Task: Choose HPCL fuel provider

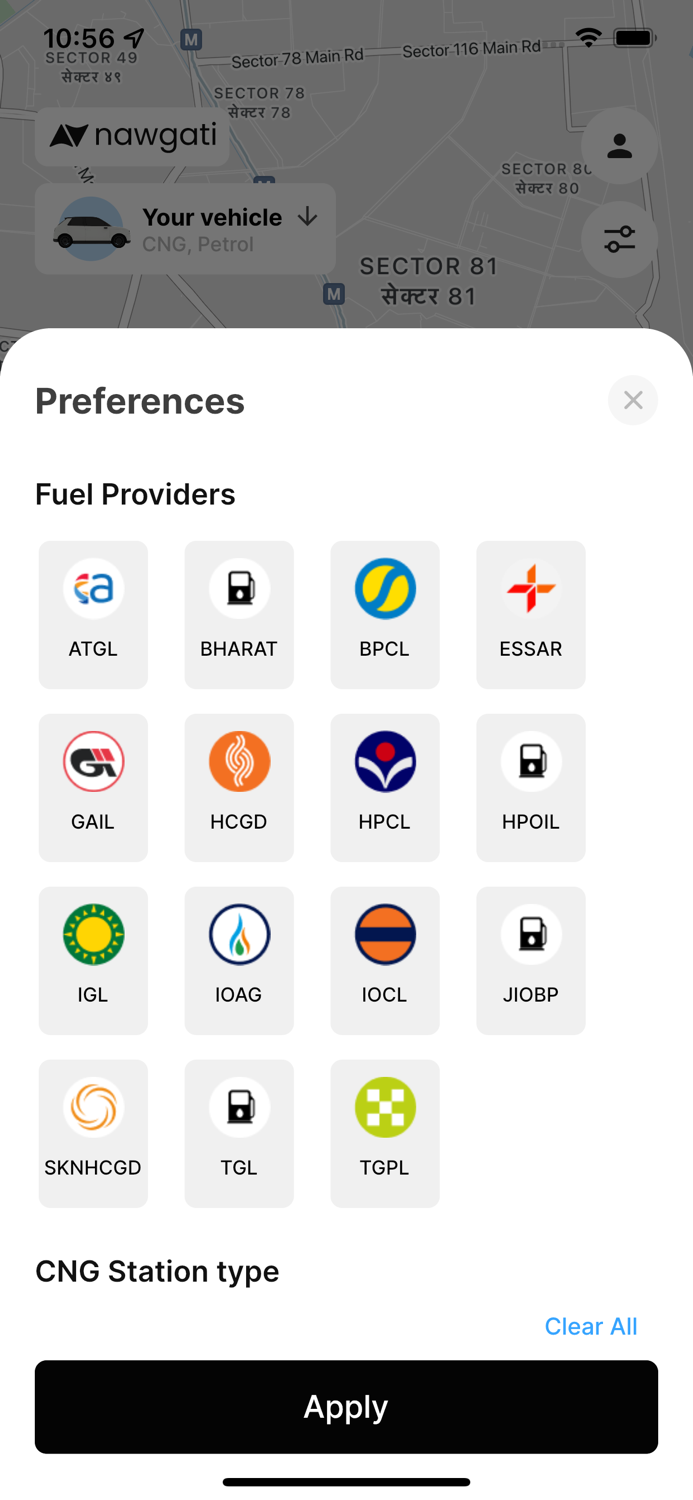Action: (x=385, y=787)
